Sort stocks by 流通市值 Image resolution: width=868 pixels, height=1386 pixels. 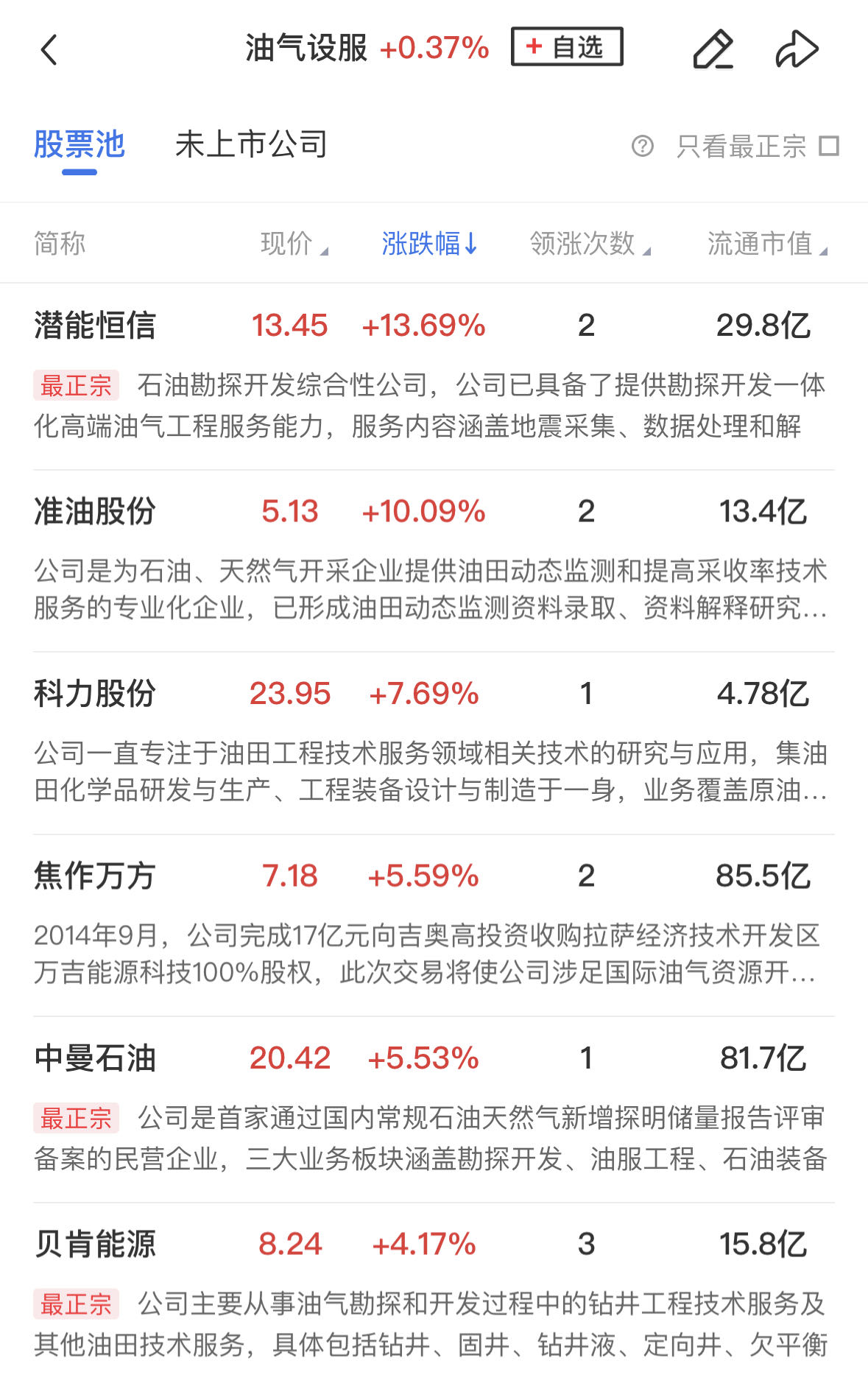tap(766, 243)
